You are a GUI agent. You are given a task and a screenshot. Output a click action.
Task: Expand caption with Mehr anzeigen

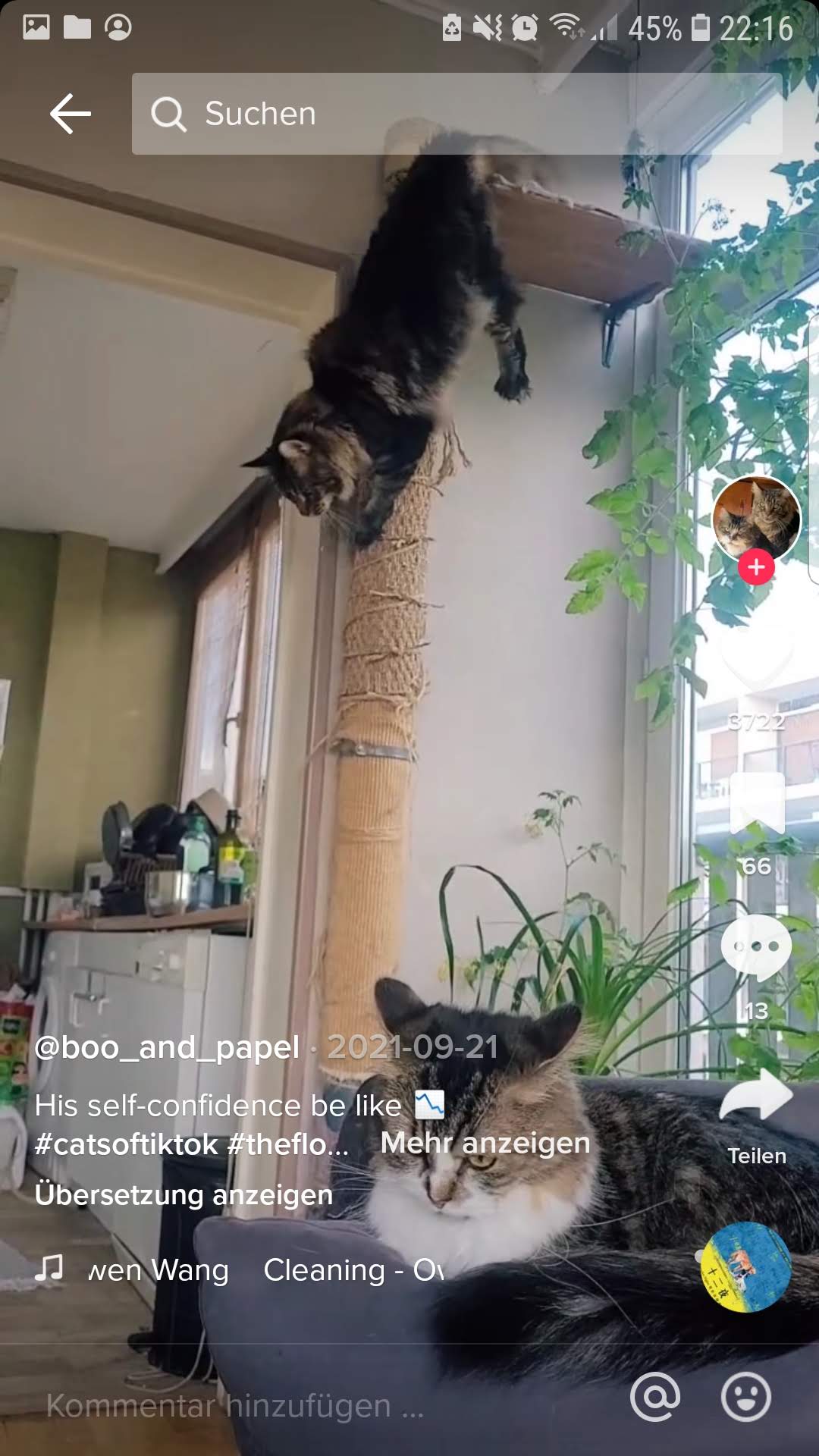[x=485, y=1143]
